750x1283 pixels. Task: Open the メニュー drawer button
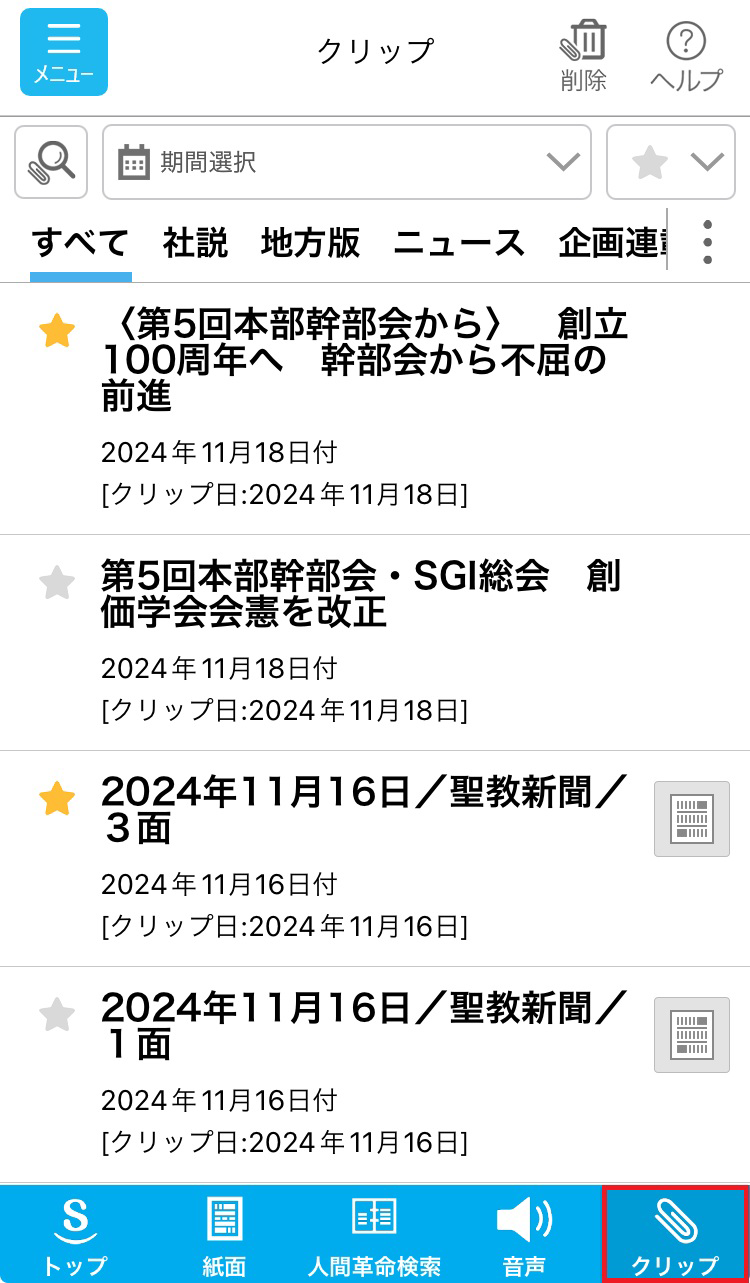63,52
